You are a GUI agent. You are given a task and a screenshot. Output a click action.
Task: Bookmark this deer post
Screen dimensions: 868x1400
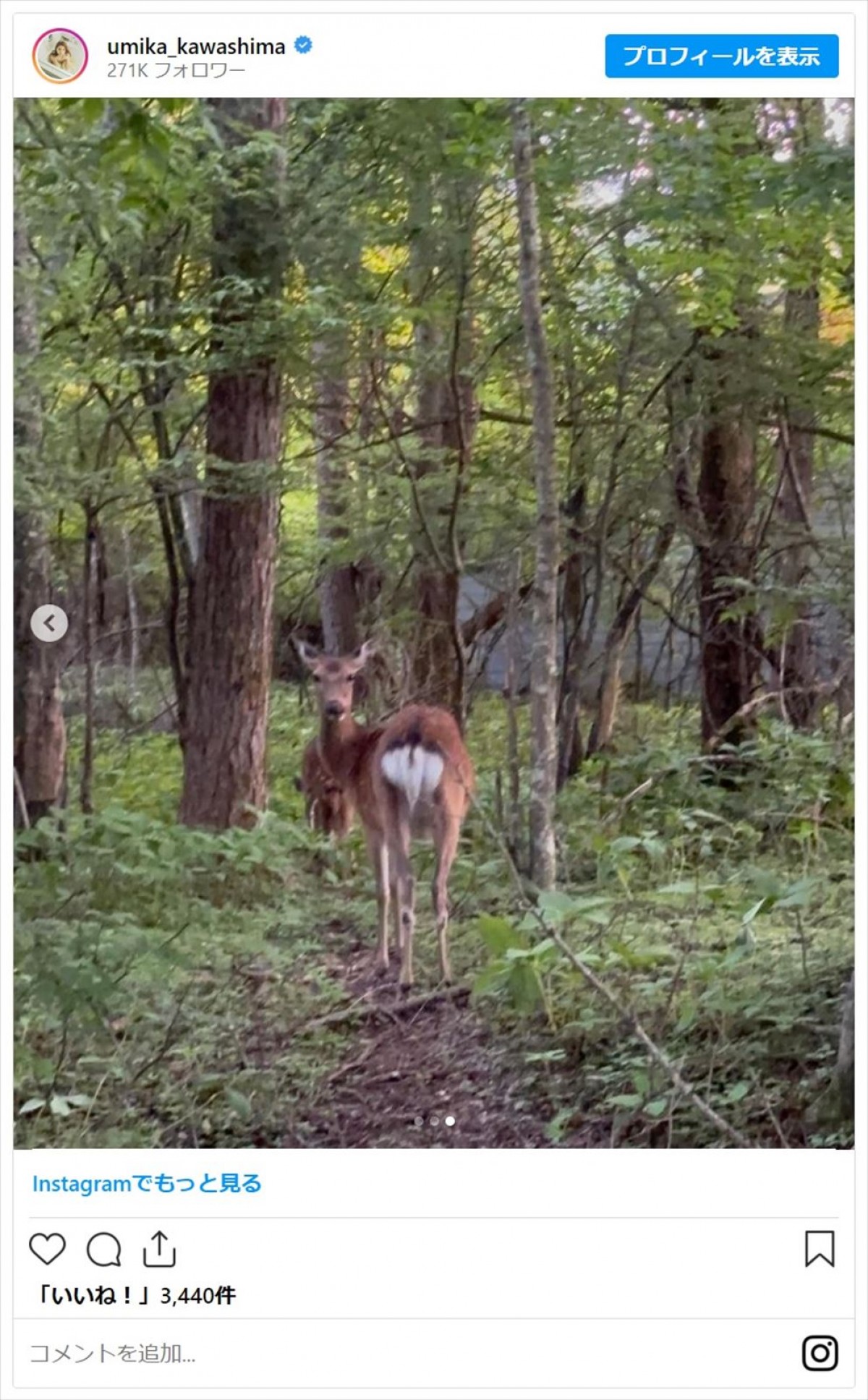(x=820, y=1249)
